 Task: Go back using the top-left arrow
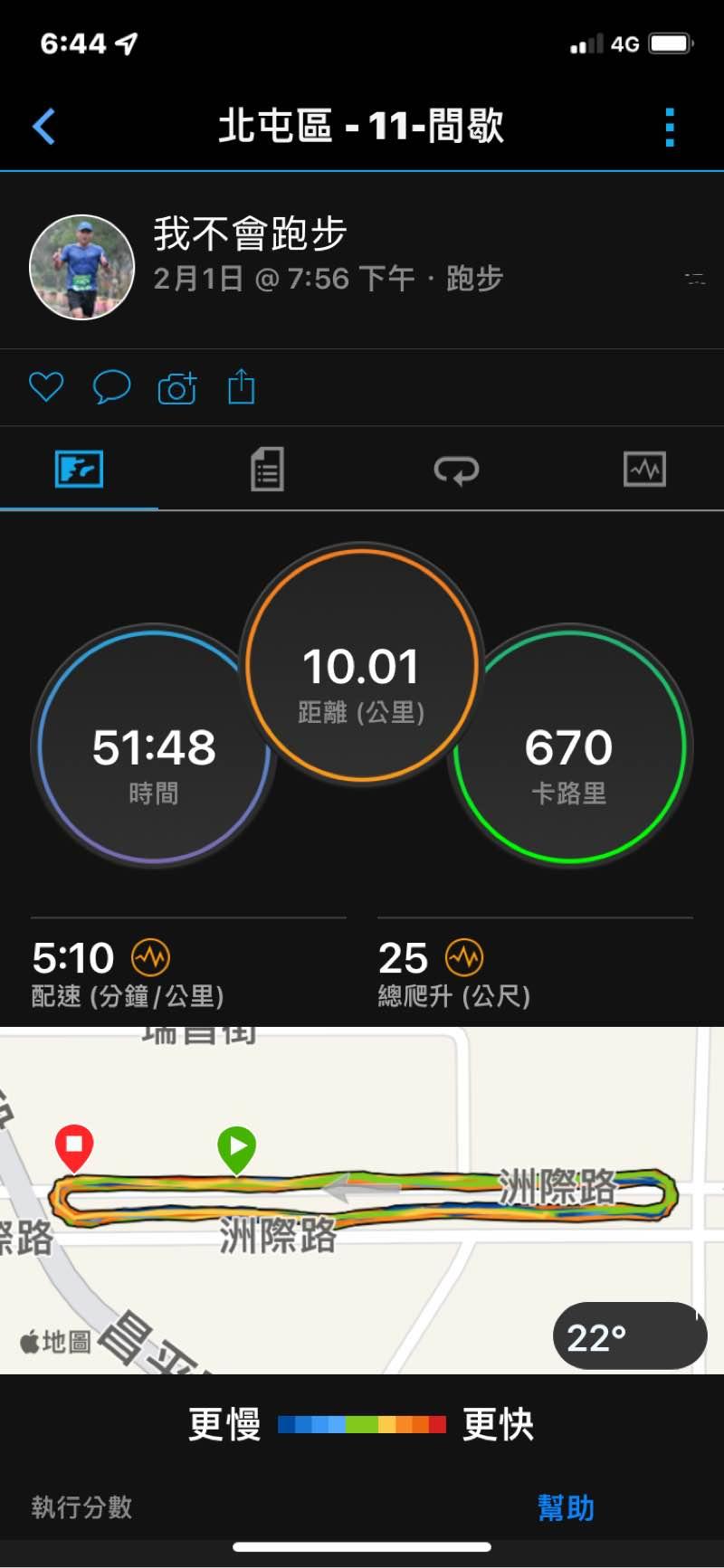(x=44, y=127)
